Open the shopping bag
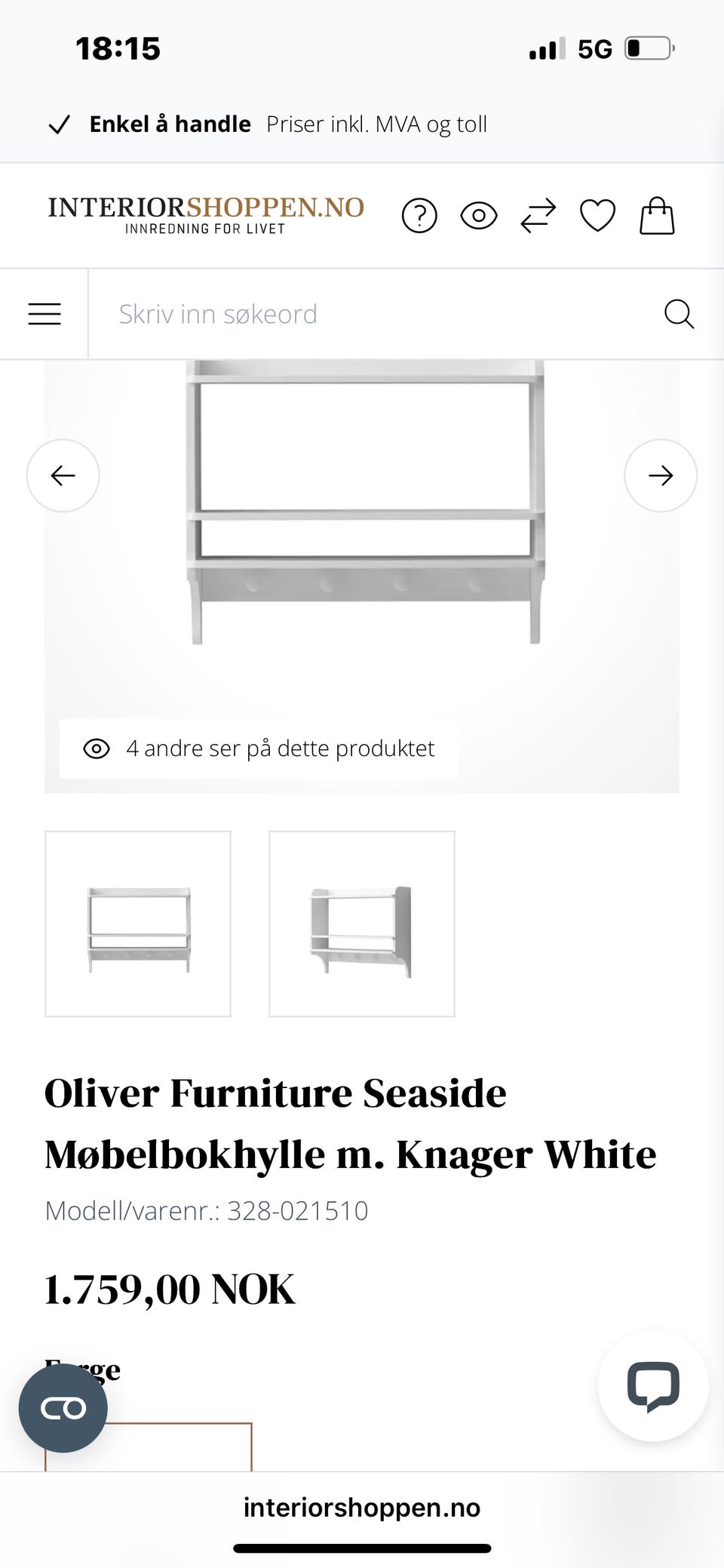Viewport: 724px width, 1568px height. (x=656, y=216)
